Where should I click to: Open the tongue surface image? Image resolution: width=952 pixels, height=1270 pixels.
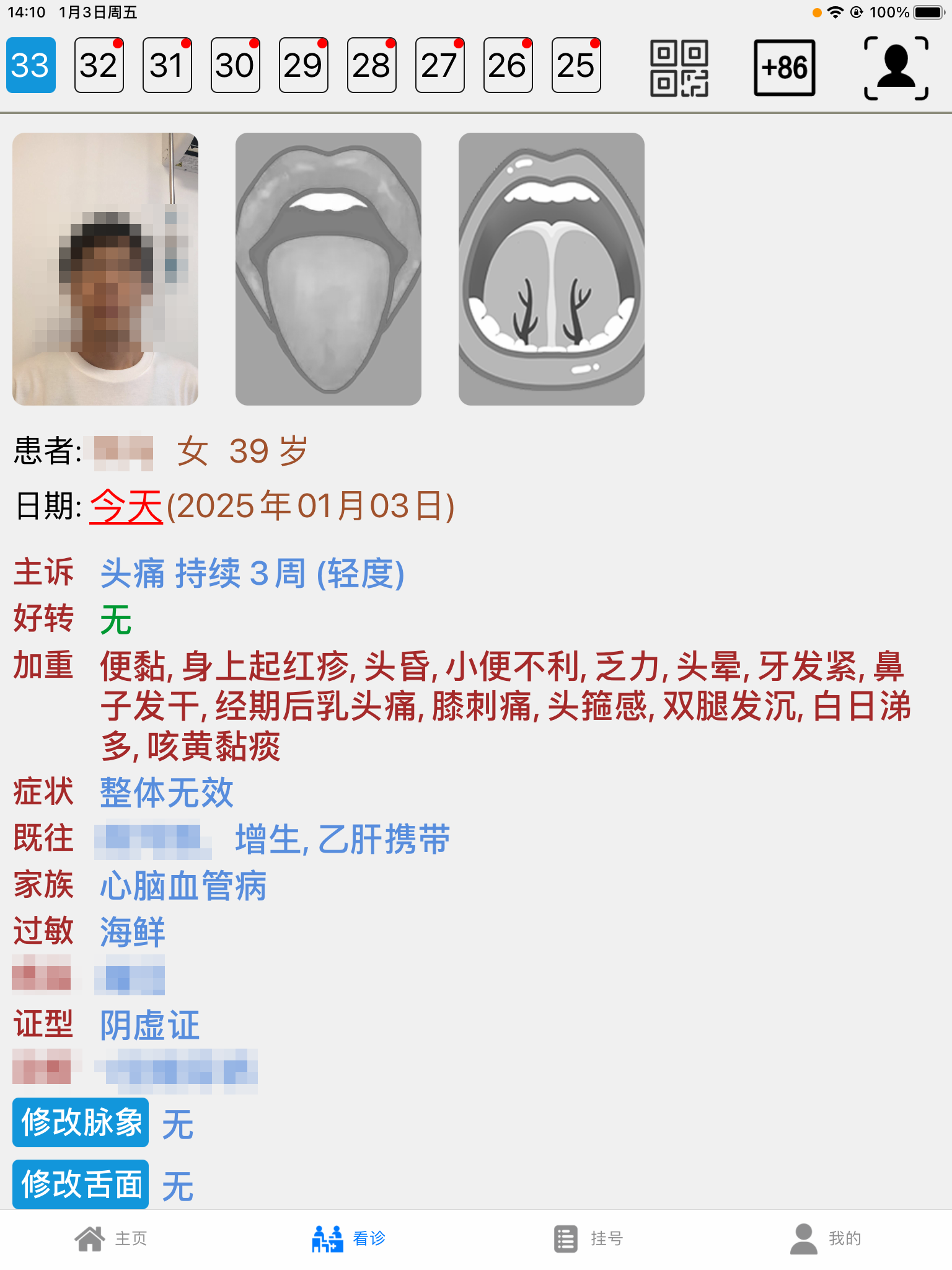pyautogui.click(x=328, y=269)
